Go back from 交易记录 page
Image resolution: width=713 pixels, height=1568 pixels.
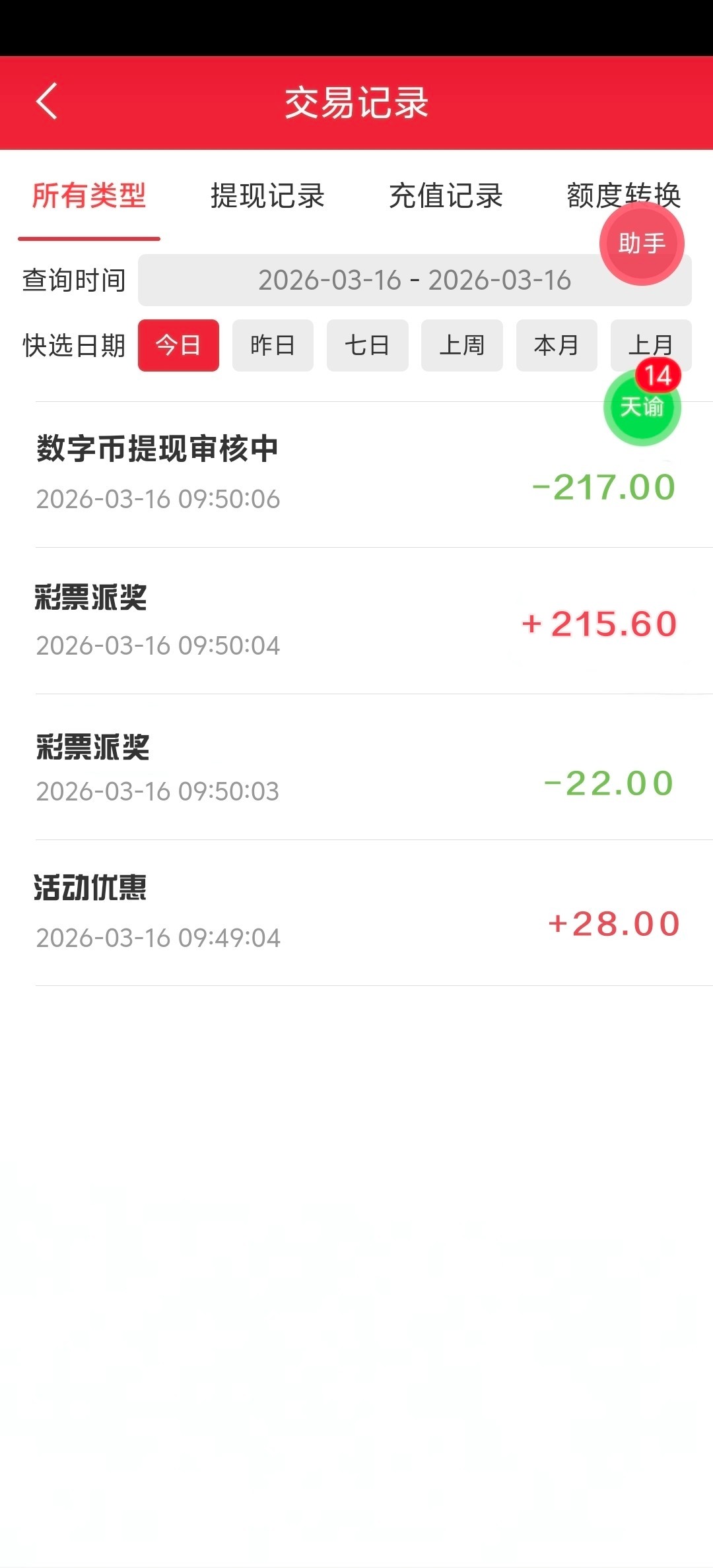click(47, 102)
